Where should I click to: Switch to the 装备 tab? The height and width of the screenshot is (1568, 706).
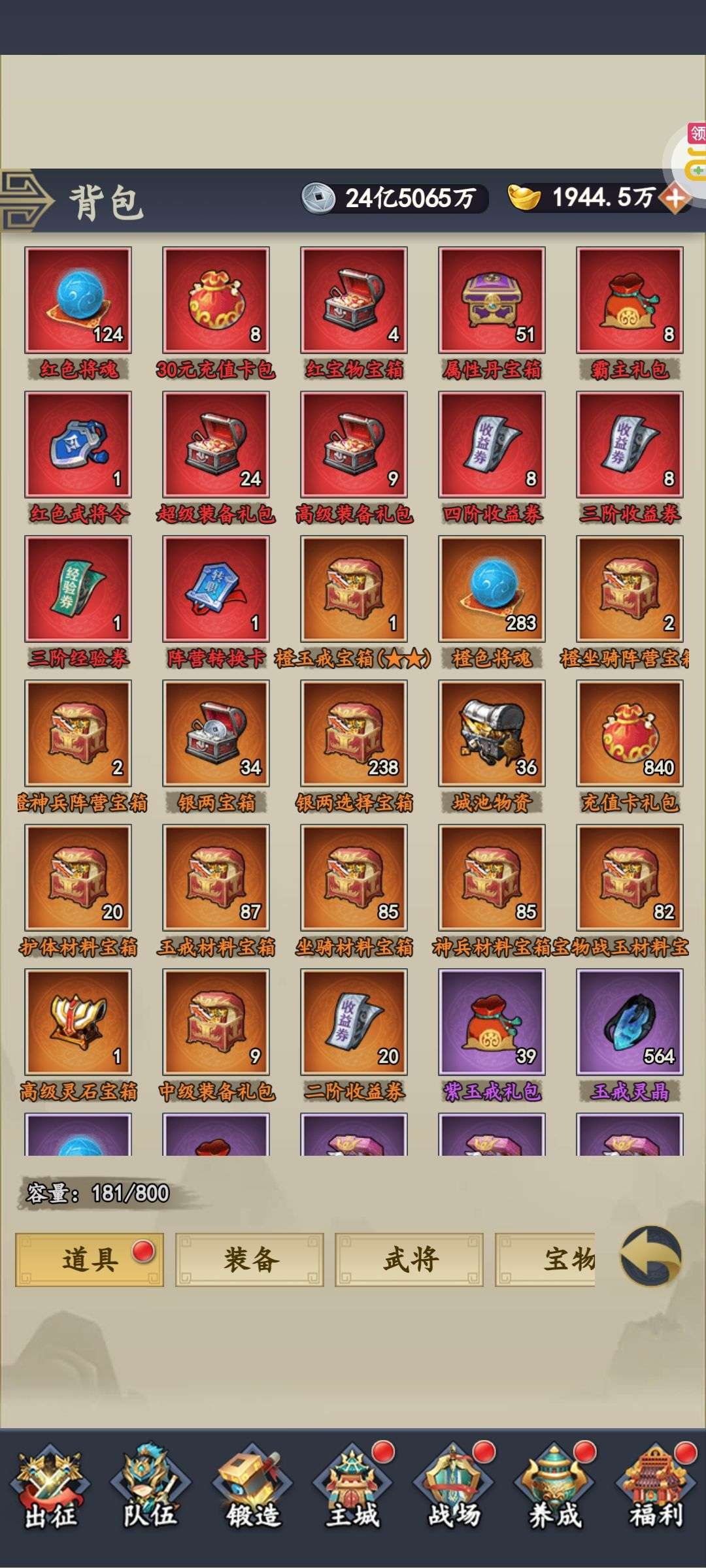(250, 1260)
